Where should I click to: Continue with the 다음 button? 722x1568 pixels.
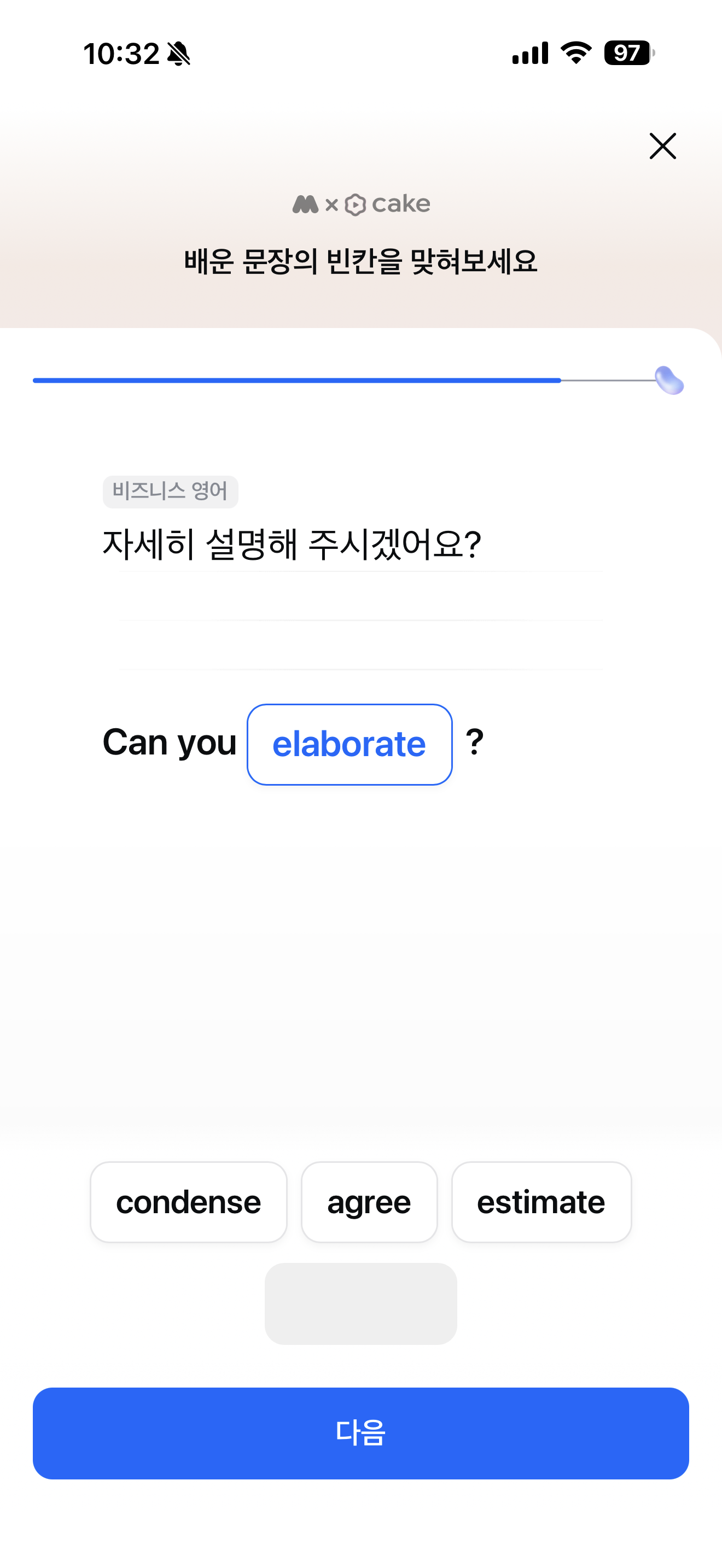[x=361, y=1434]
